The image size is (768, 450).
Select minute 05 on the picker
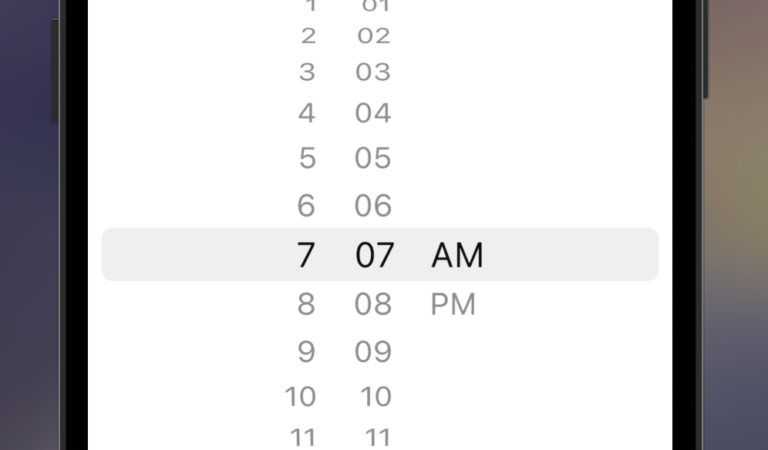click(373, 158)
